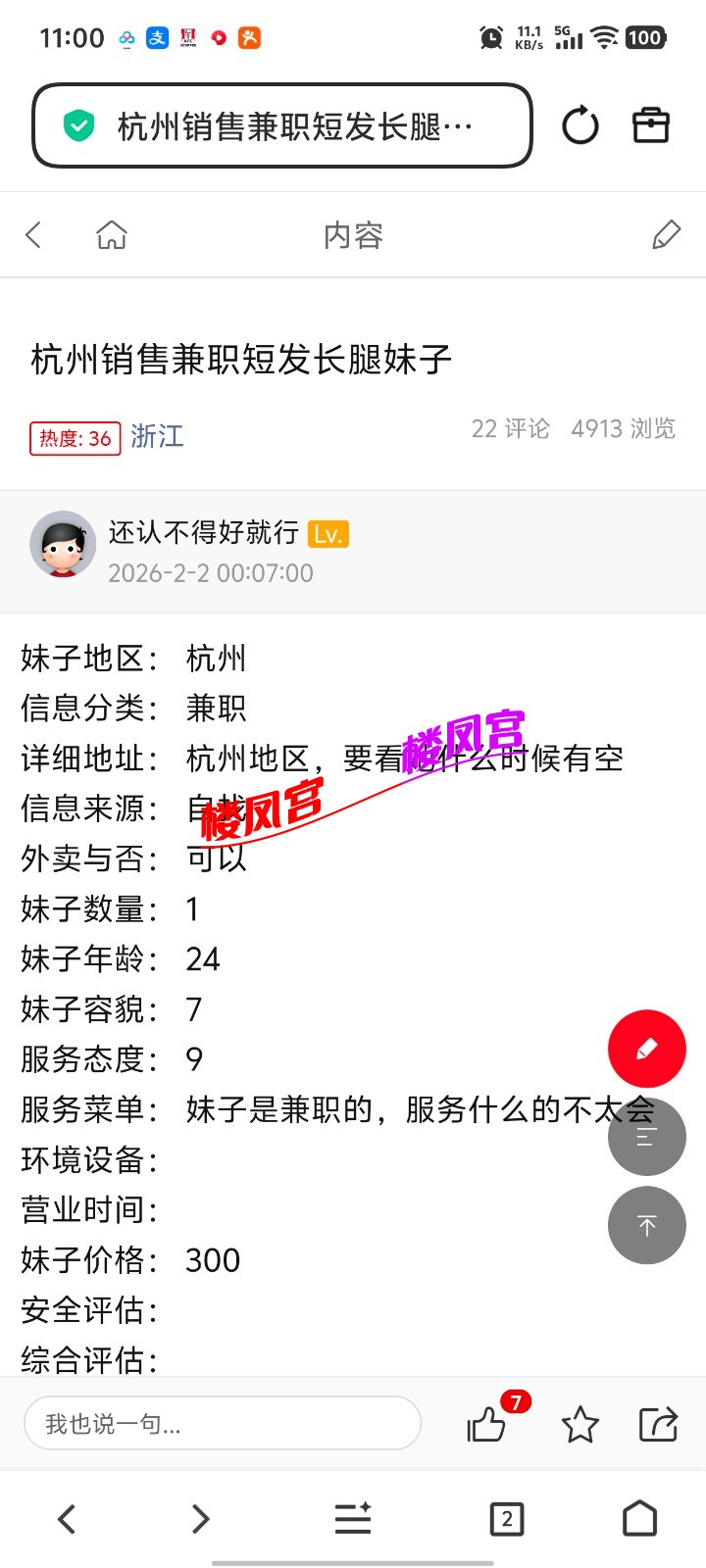This screenshot has height=1568, width=706.
Task: Tap the home icon in the top navigation
Action: (111, 234)
